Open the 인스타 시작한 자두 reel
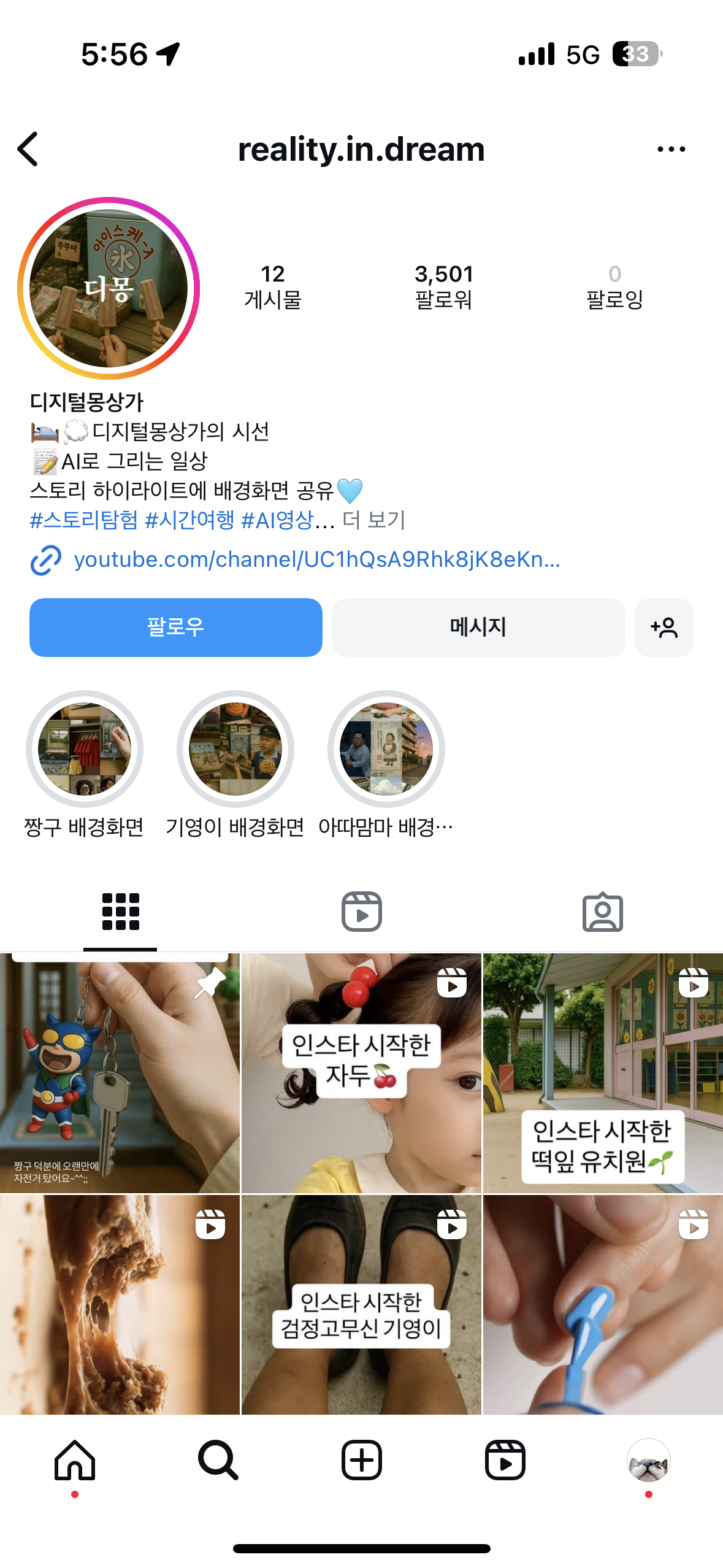 pyautogui.click(x=361, y=1072)
